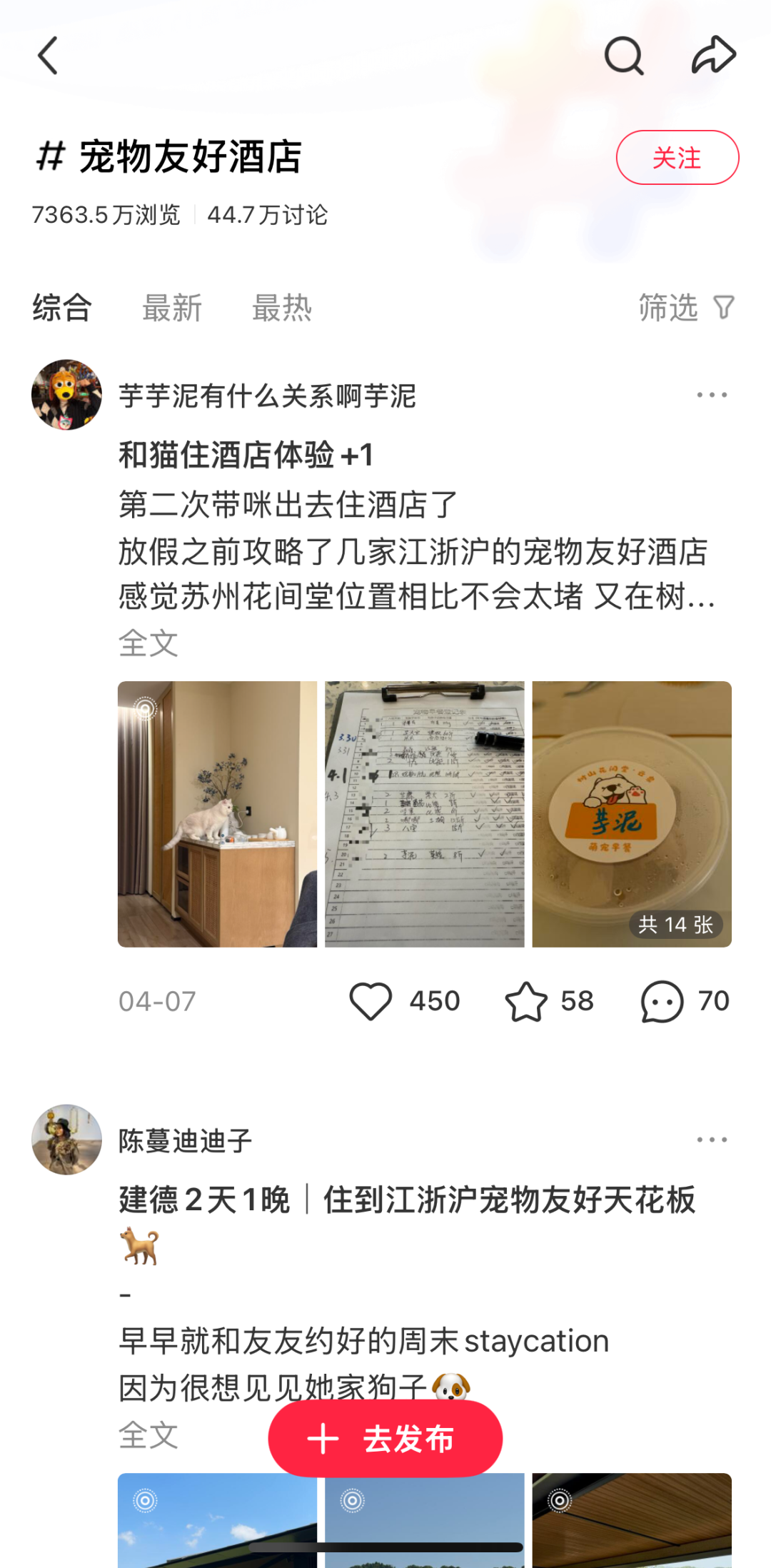Switch to the 最热 tab
Image resolution: width=771 pixels, height=1568 pixels.
(x=282, y=308)
